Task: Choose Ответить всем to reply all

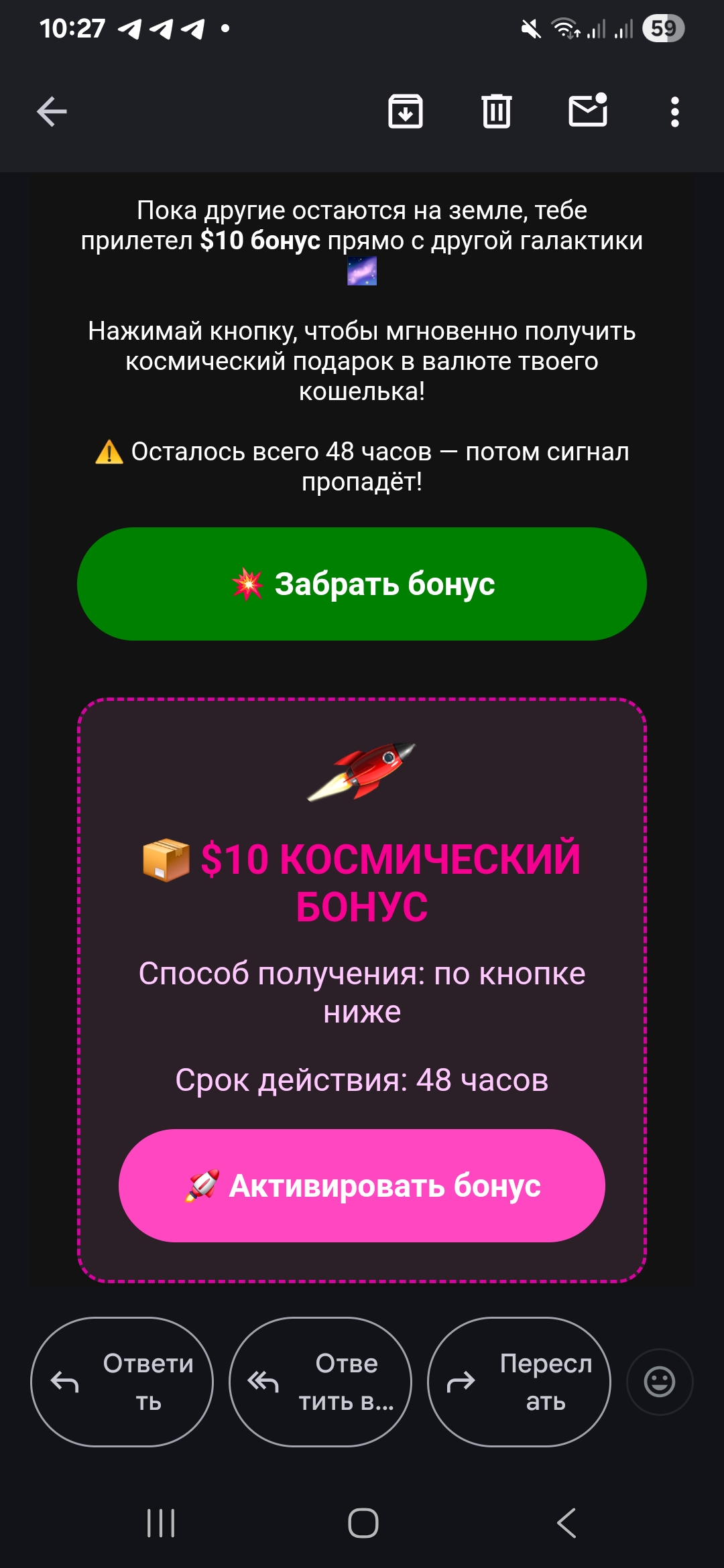Action: tap(320, 1382)
